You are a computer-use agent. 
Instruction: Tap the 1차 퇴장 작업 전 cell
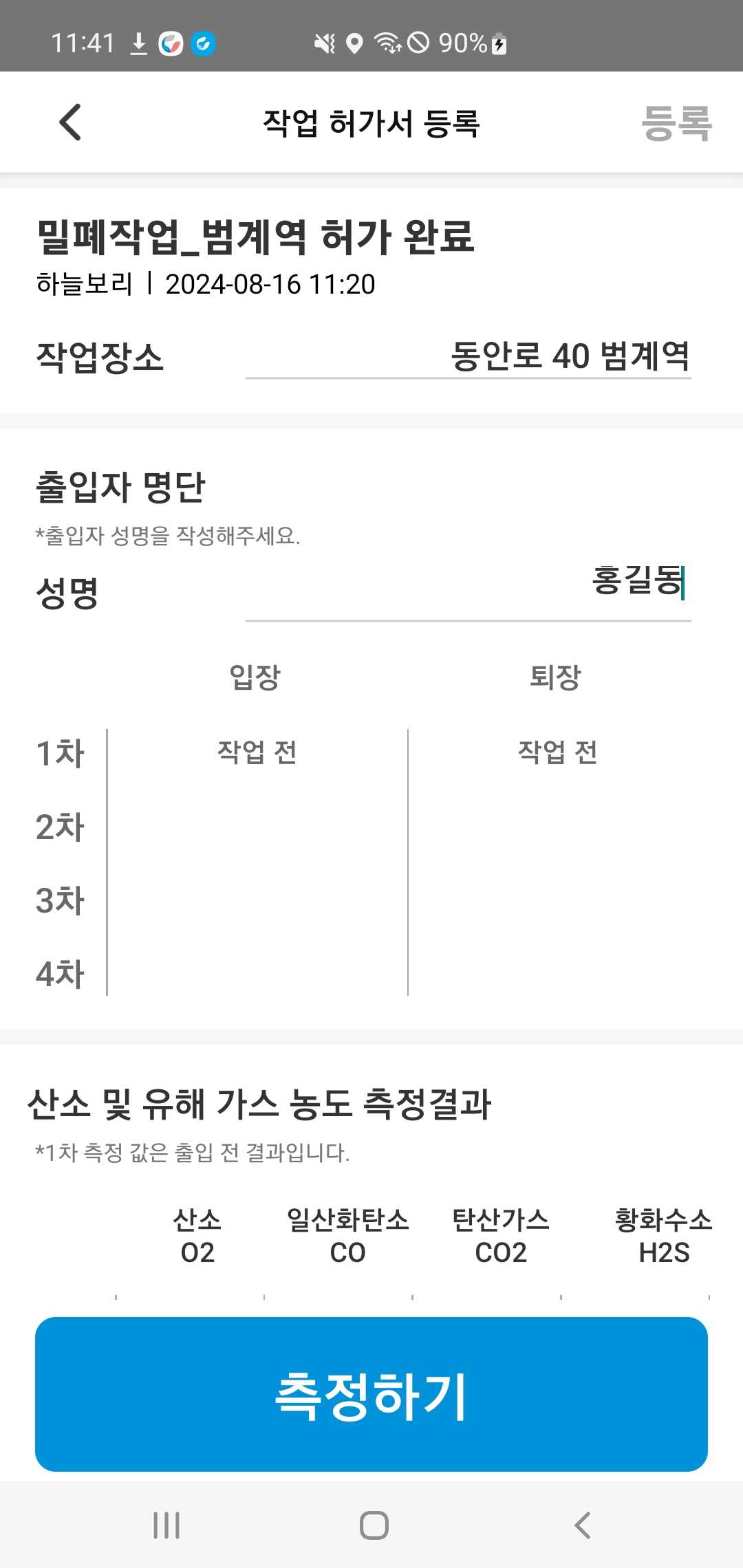pyautogui.click(x=557, y=752)
